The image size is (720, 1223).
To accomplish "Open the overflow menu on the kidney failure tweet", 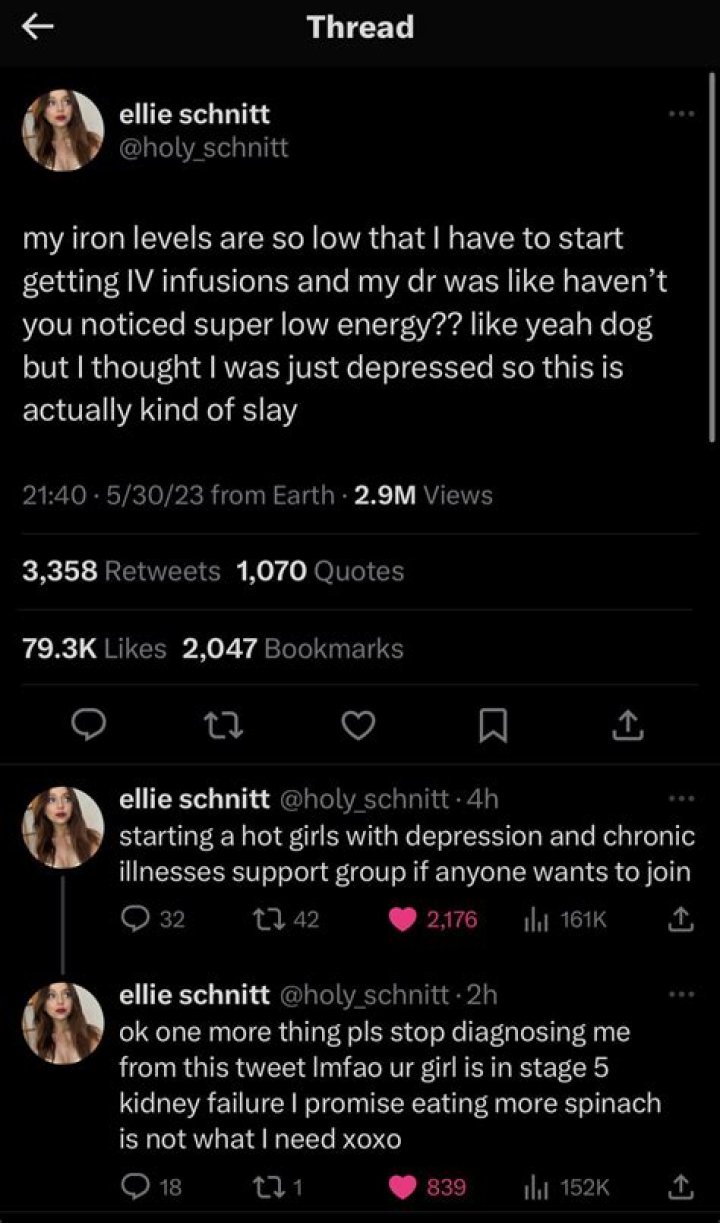I will pos(682,995).
